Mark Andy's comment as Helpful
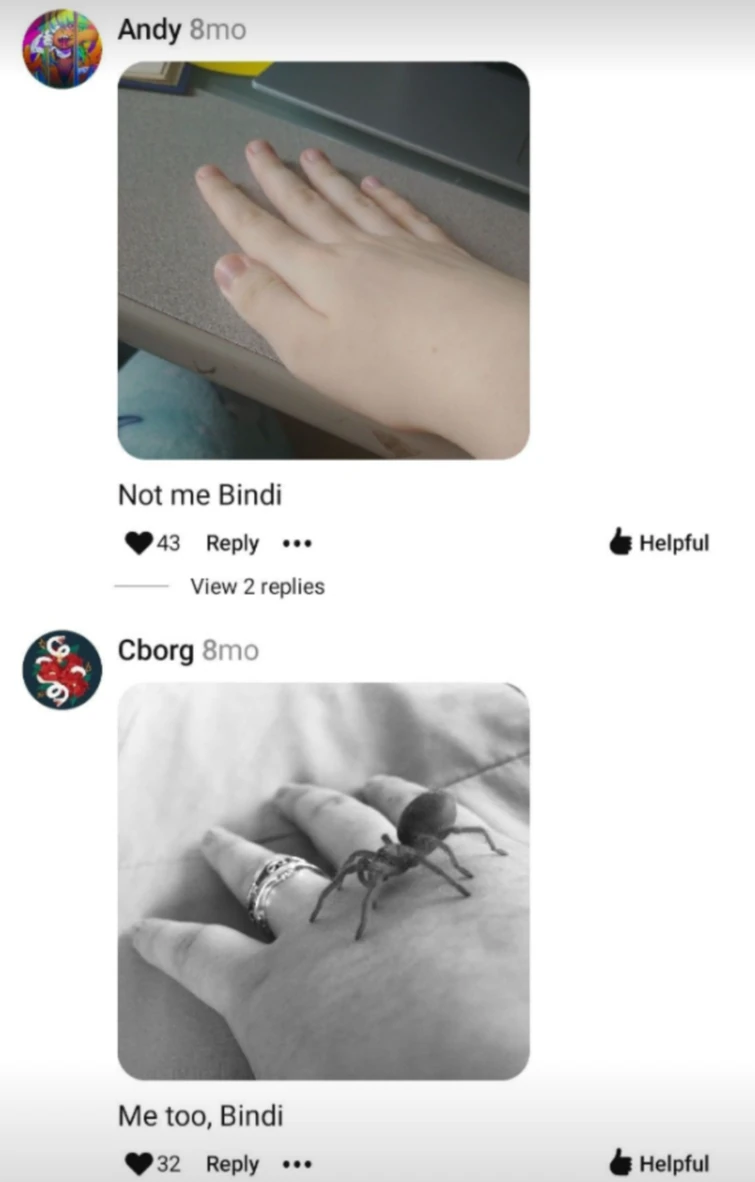The width and height of the screenshot is (755, 1182). [x=660, y=543]
